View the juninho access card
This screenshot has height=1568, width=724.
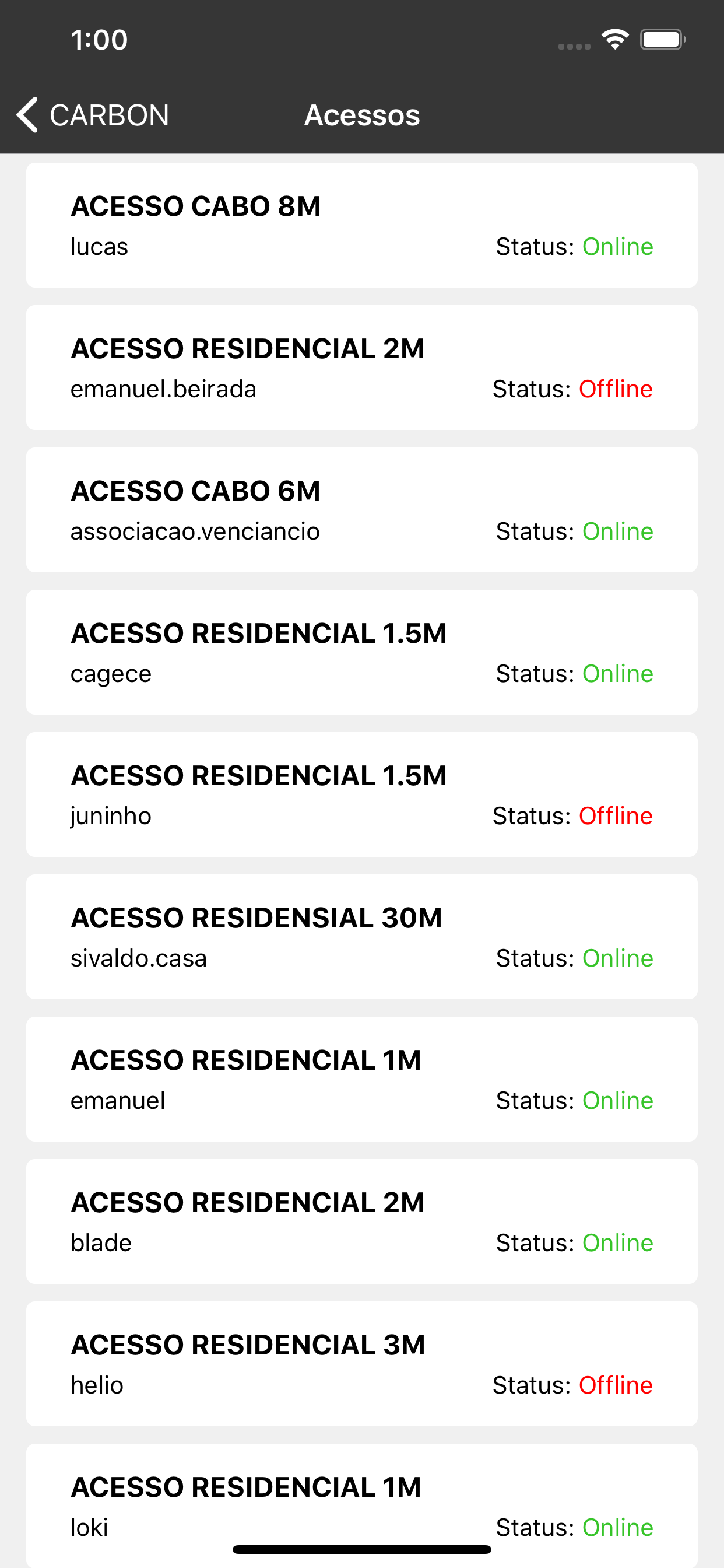point(362,795)
